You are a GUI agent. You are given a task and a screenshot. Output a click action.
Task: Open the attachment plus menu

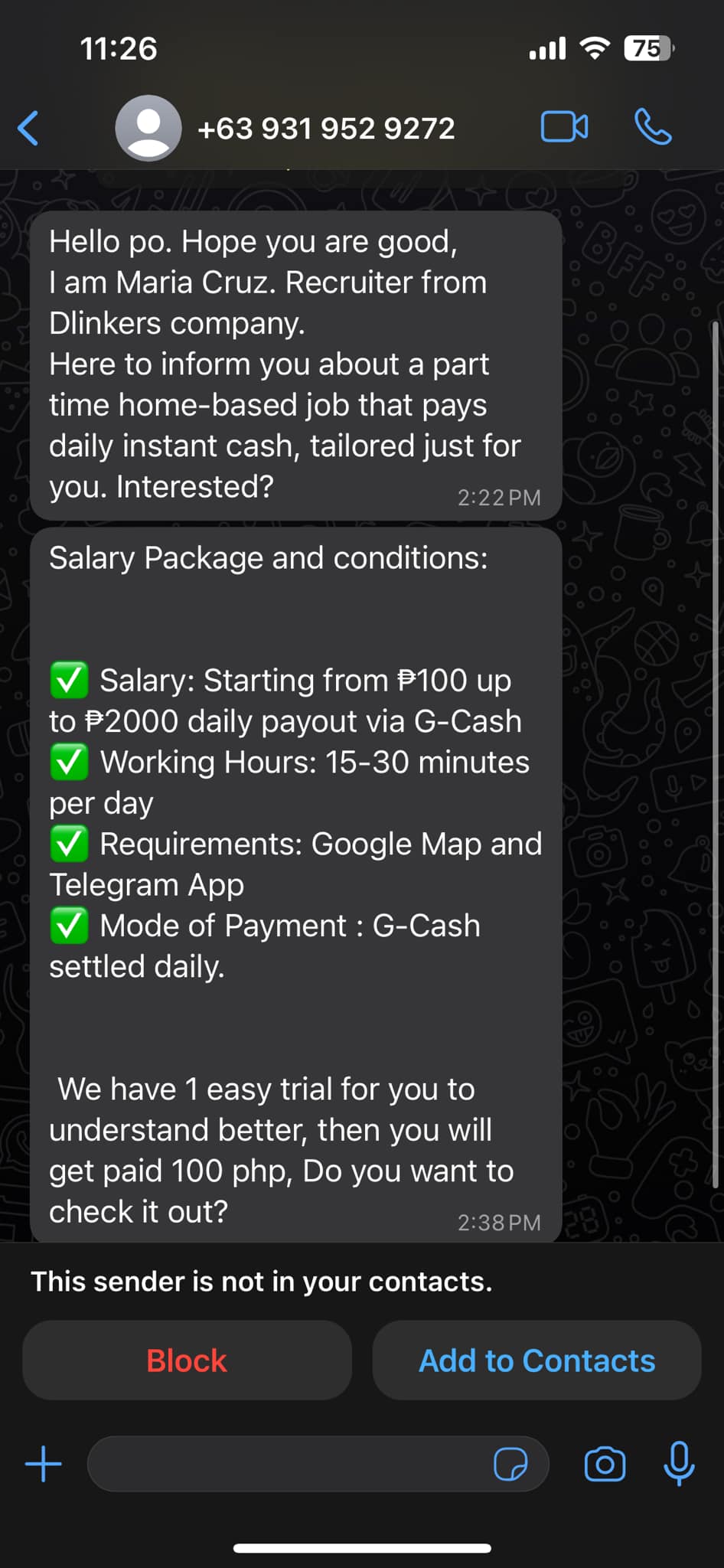pyautogui.click(x=44, y=1464)
